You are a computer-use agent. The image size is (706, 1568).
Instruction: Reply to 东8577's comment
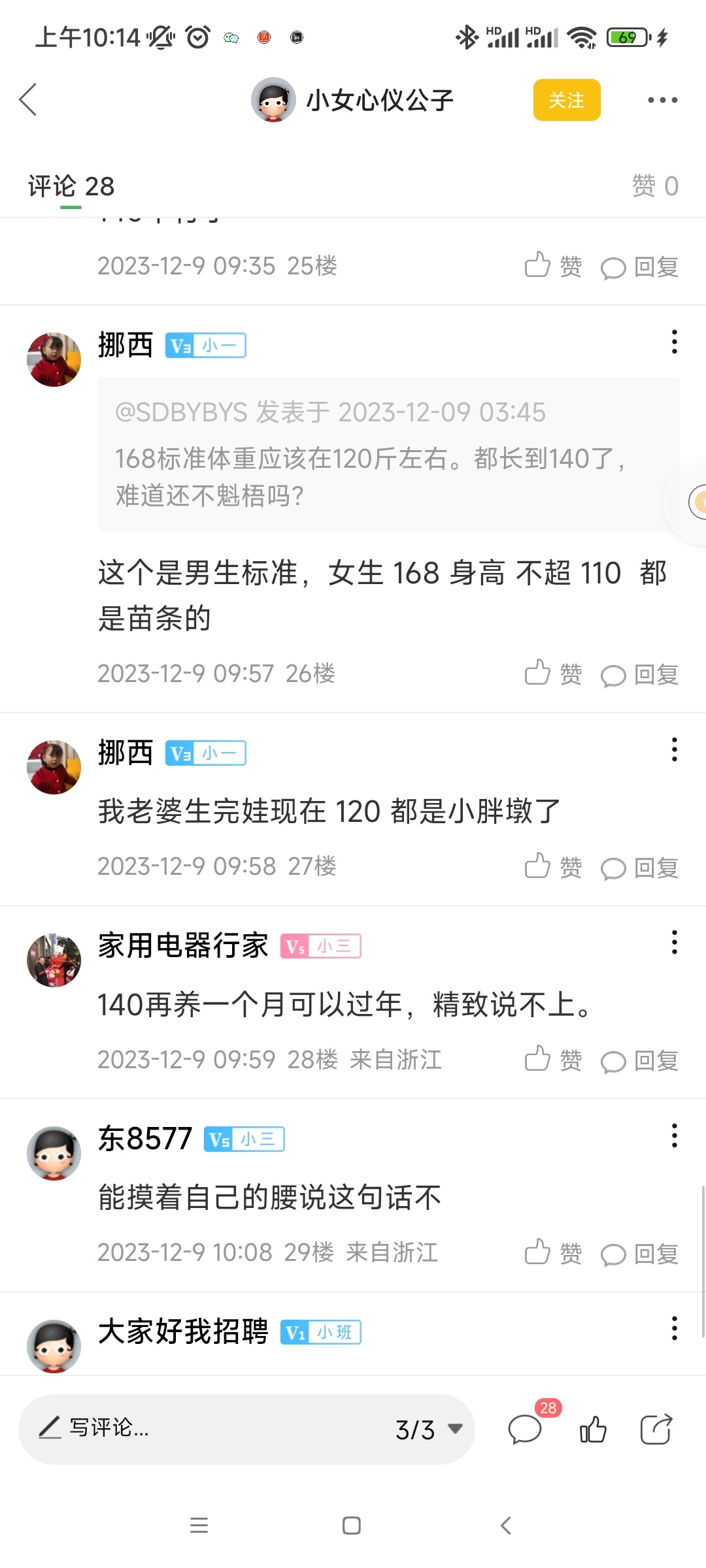(639, 1254)
